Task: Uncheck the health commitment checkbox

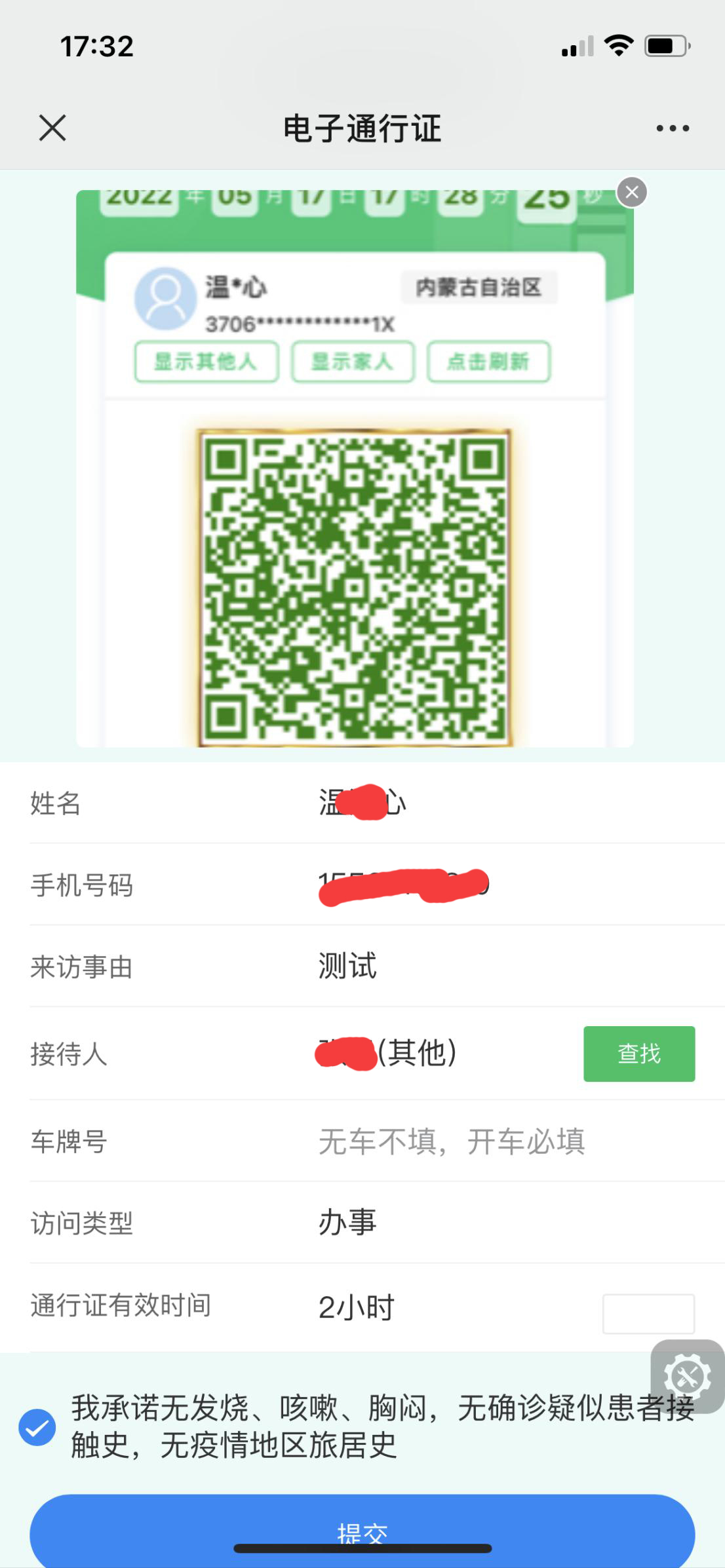Action: click(x=37, y=1426)
